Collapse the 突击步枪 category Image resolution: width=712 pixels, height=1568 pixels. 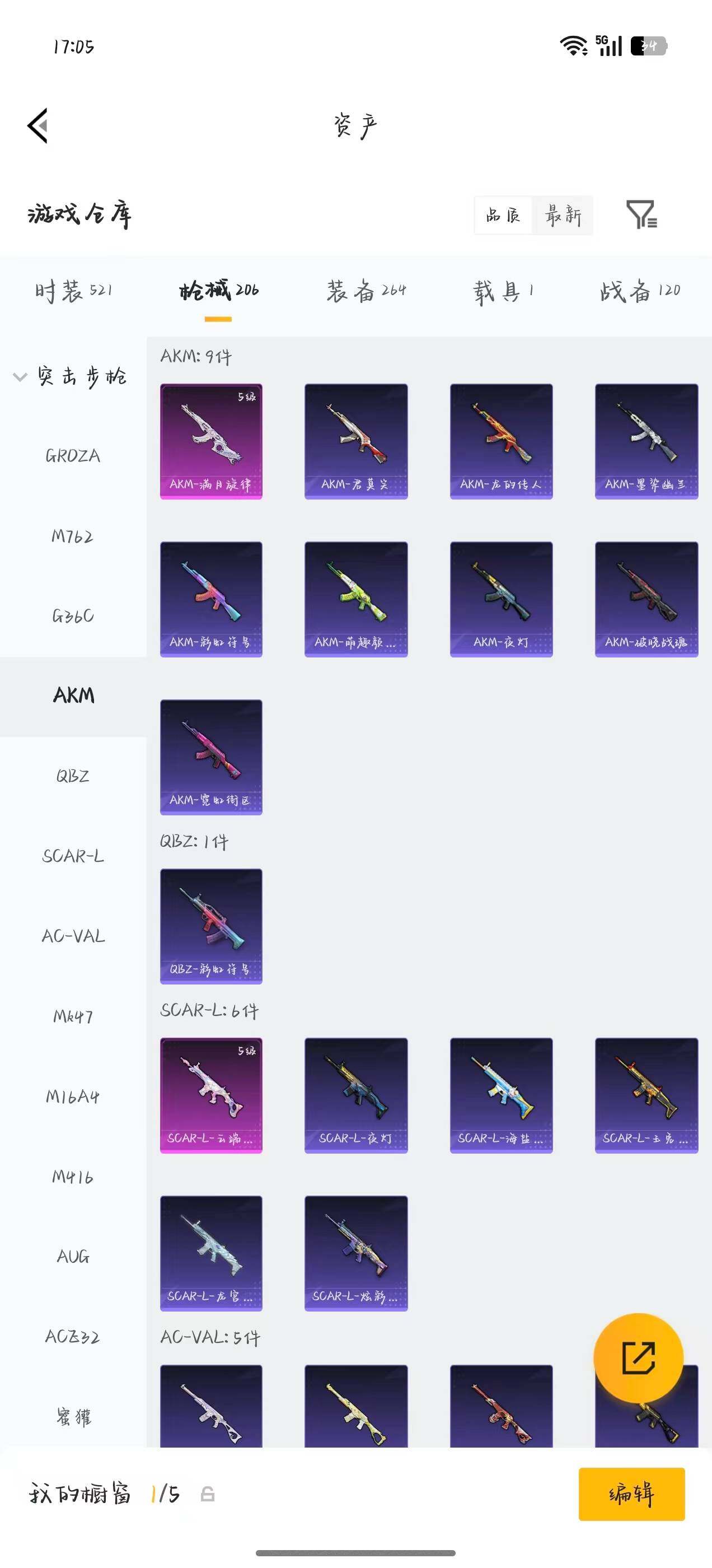click(x=71, y=376)
